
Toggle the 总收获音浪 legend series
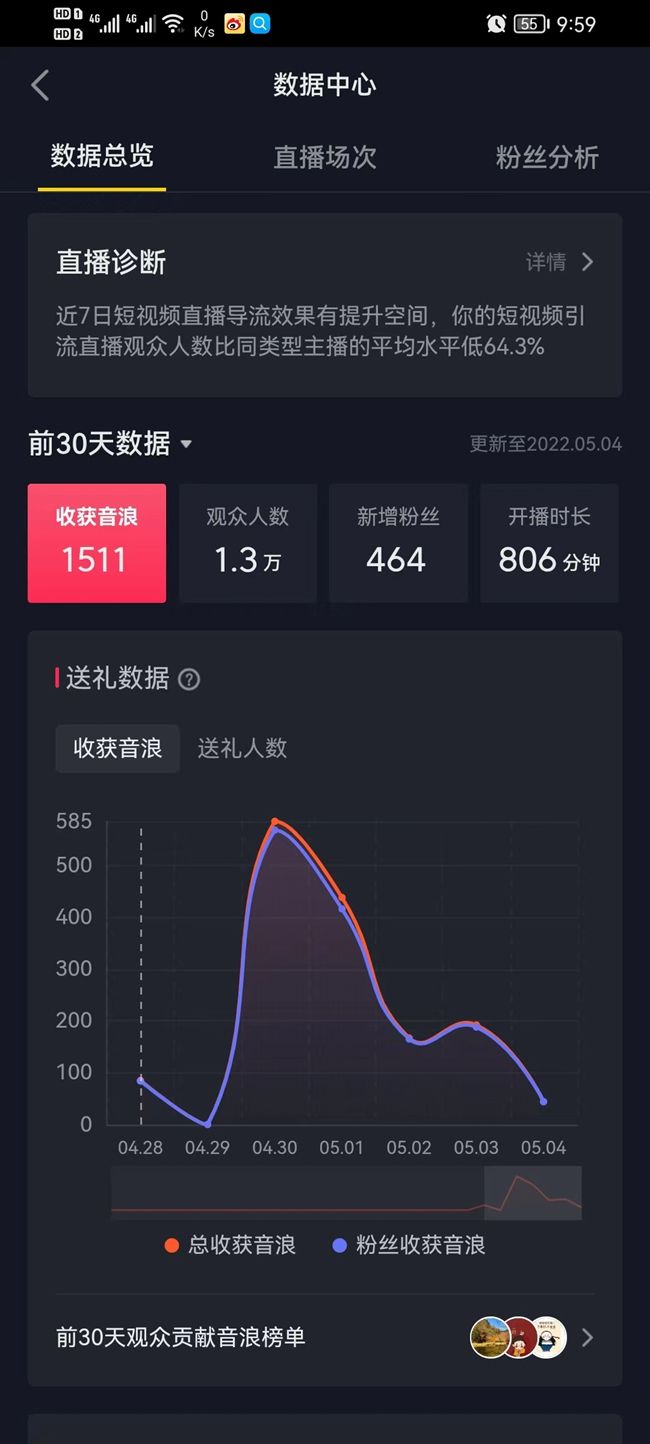point(230,1245)
